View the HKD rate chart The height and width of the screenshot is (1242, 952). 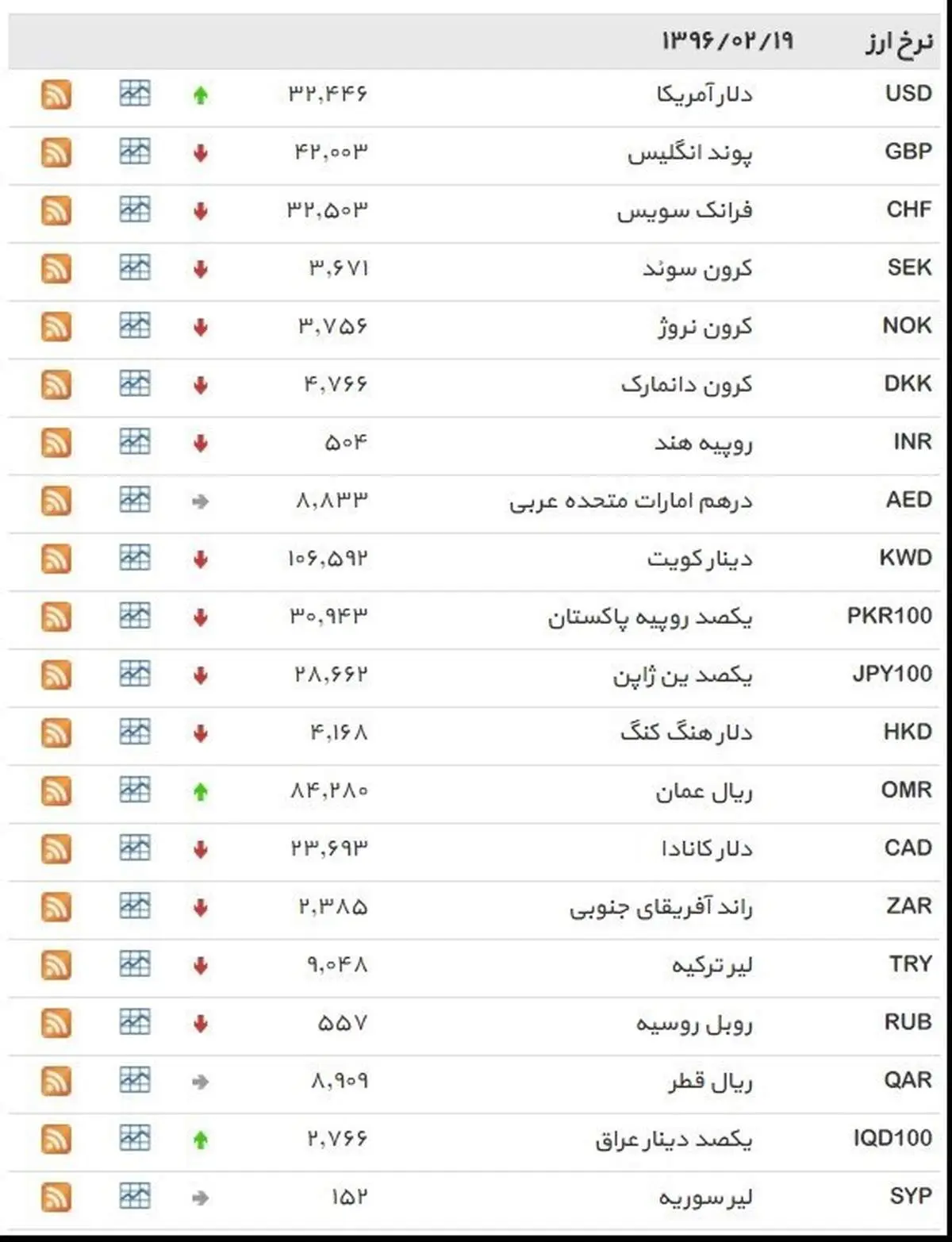tap(135, 732)
